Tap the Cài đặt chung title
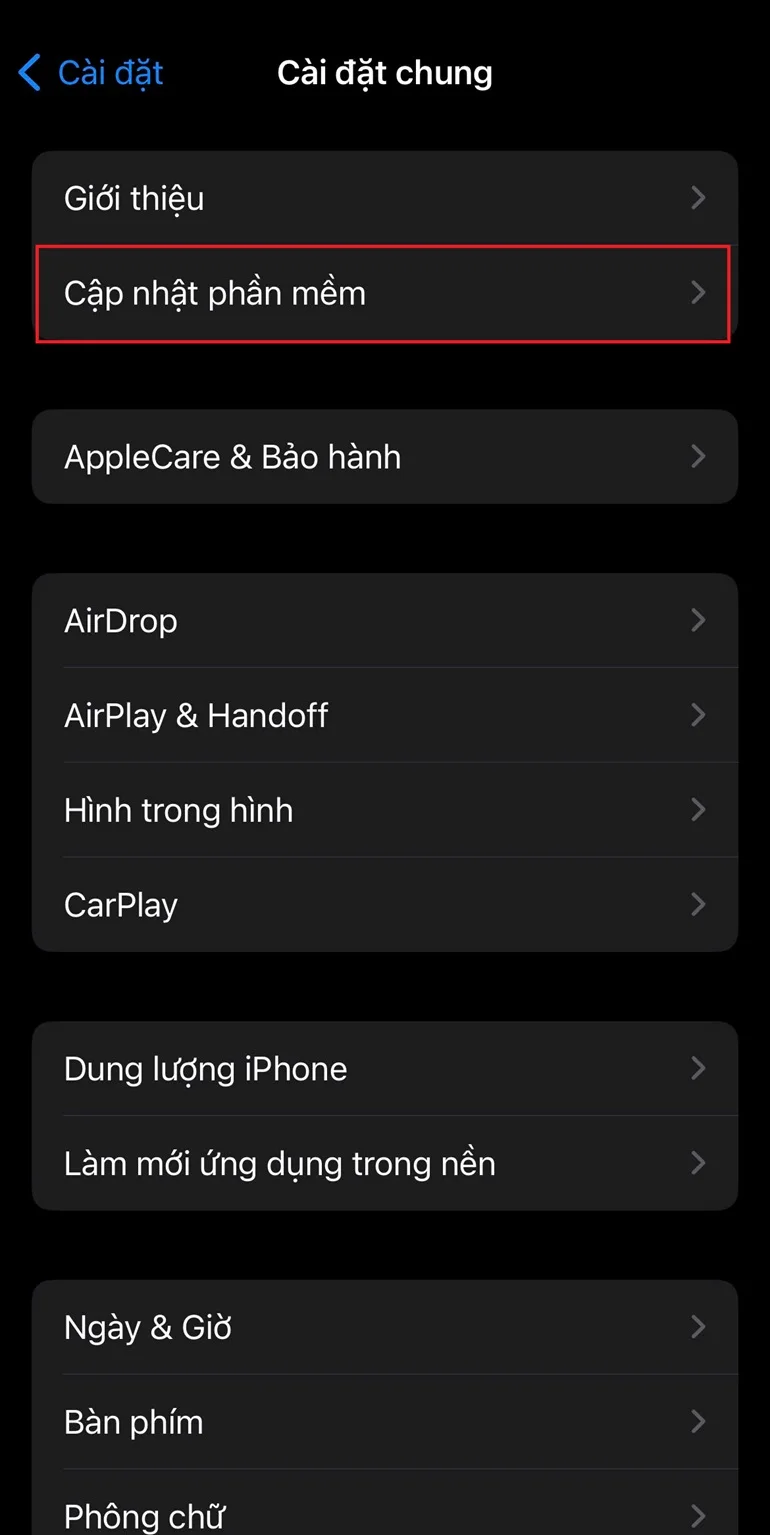 coord(385,72)
